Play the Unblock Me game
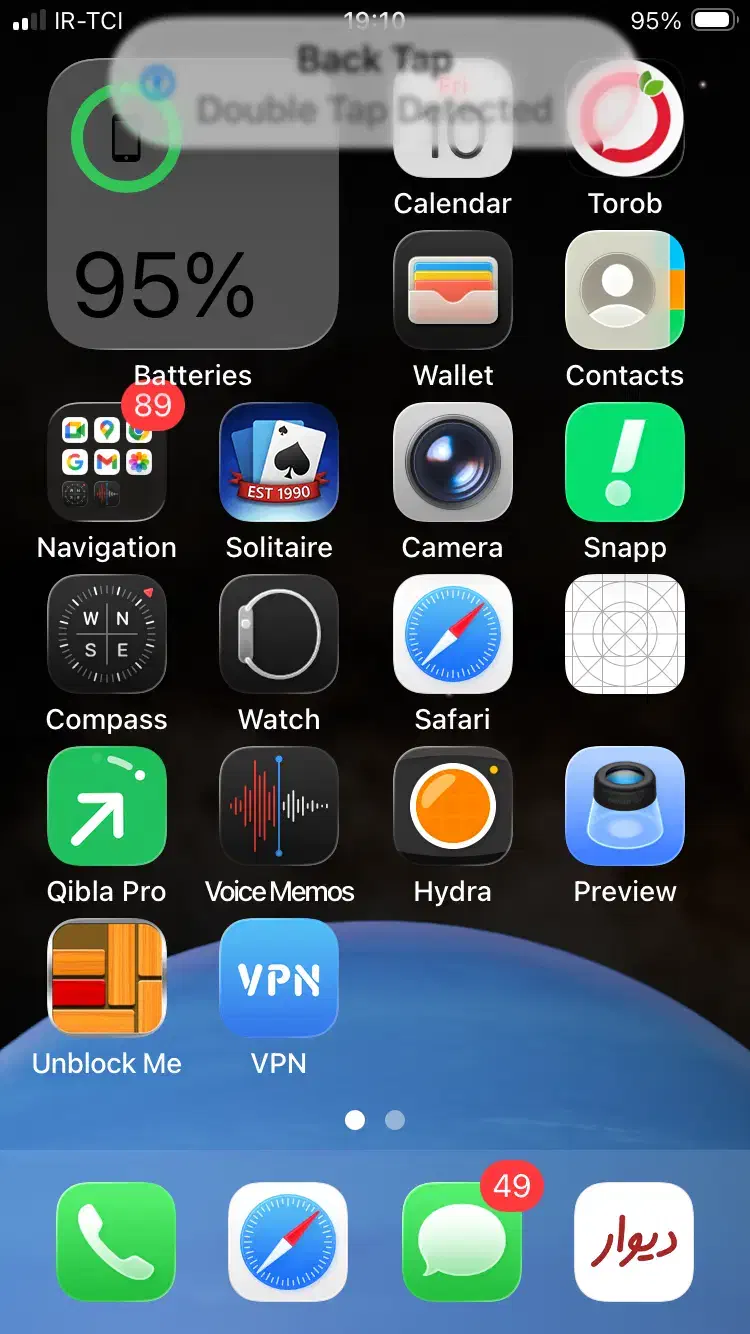Viewport: 750px width, 1334px height. [x=107, y=978]
